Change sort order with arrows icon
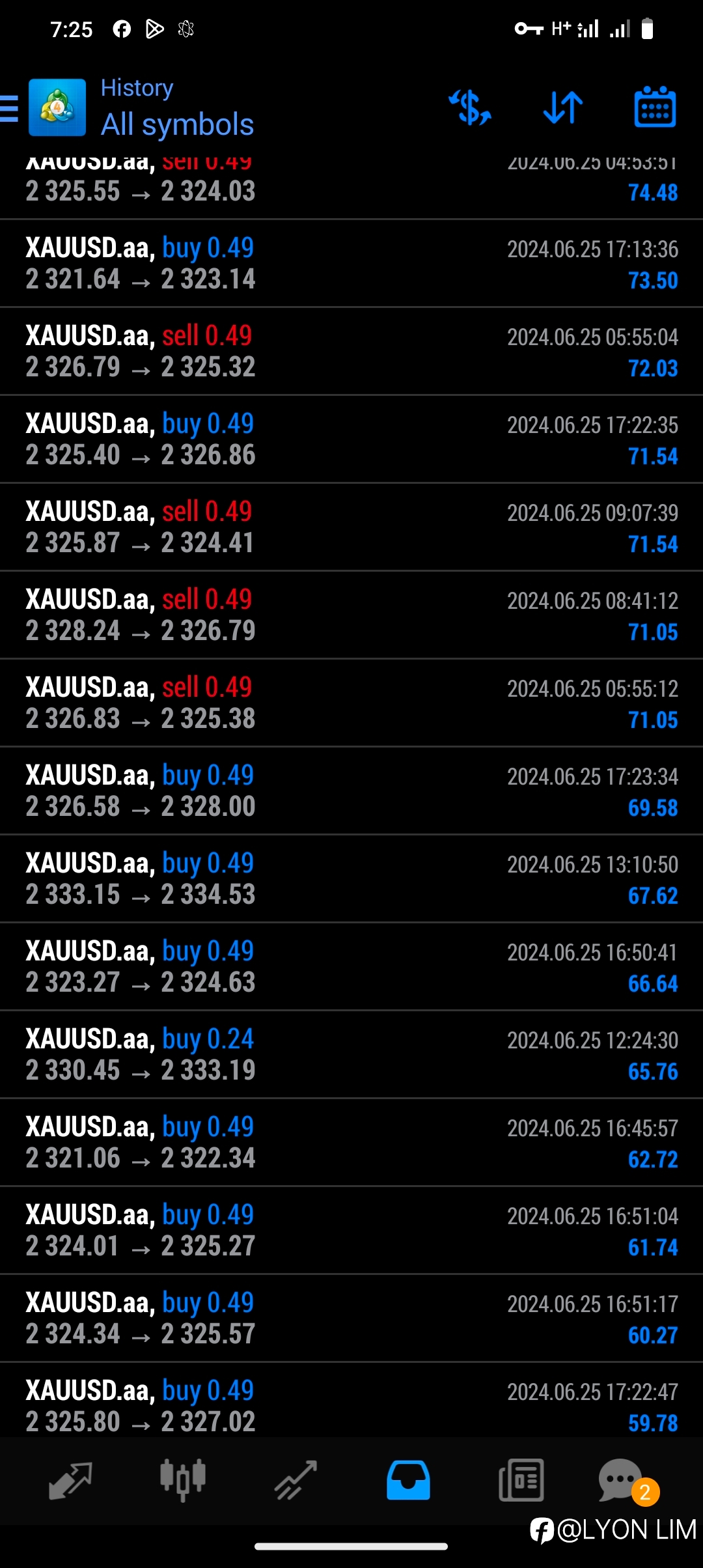The width and height of the screenshot is (703, 1568). coord(563,107)
